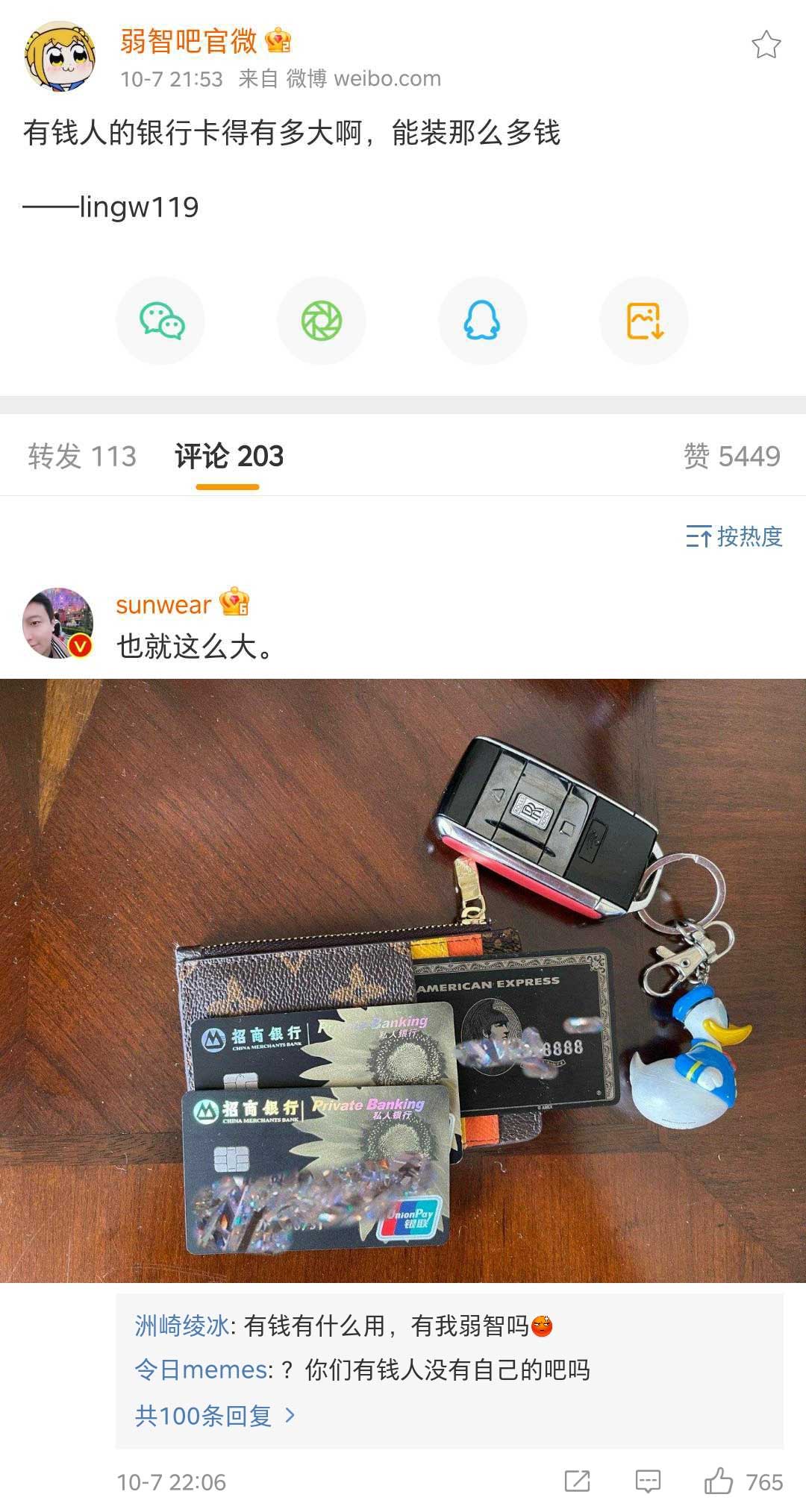View sunwear's comment photo full screen
The height and width of the screenshot is (1512, 806).
point(403,980)
